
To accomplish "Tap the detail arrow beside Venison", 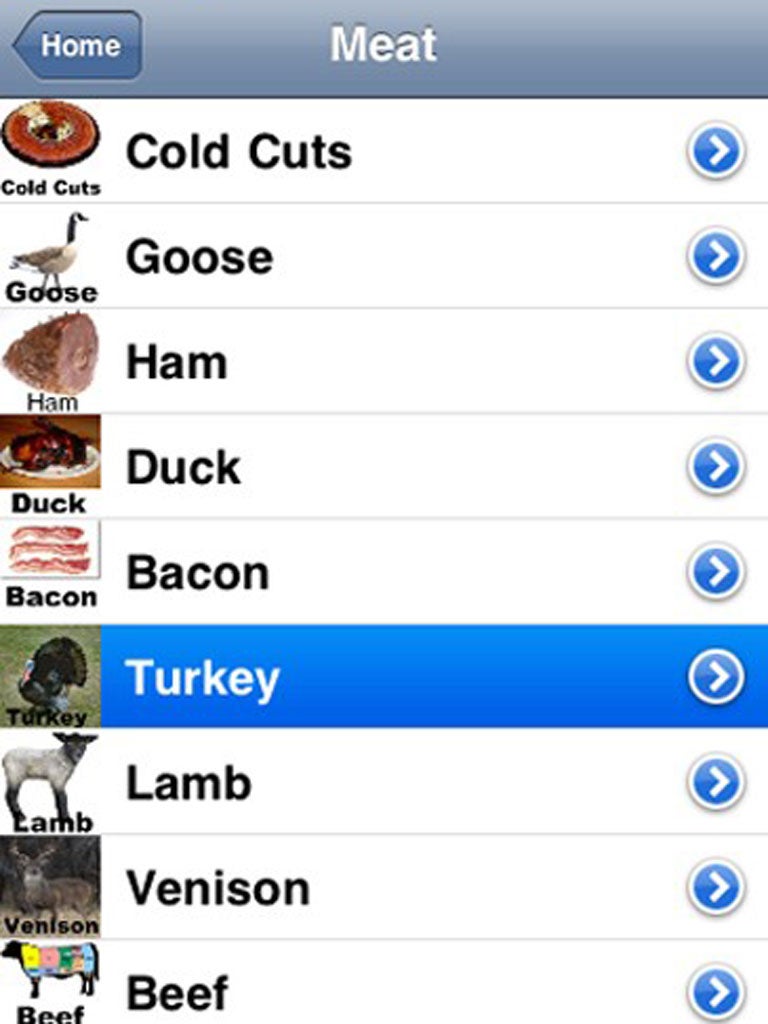I will pos(716,887).
